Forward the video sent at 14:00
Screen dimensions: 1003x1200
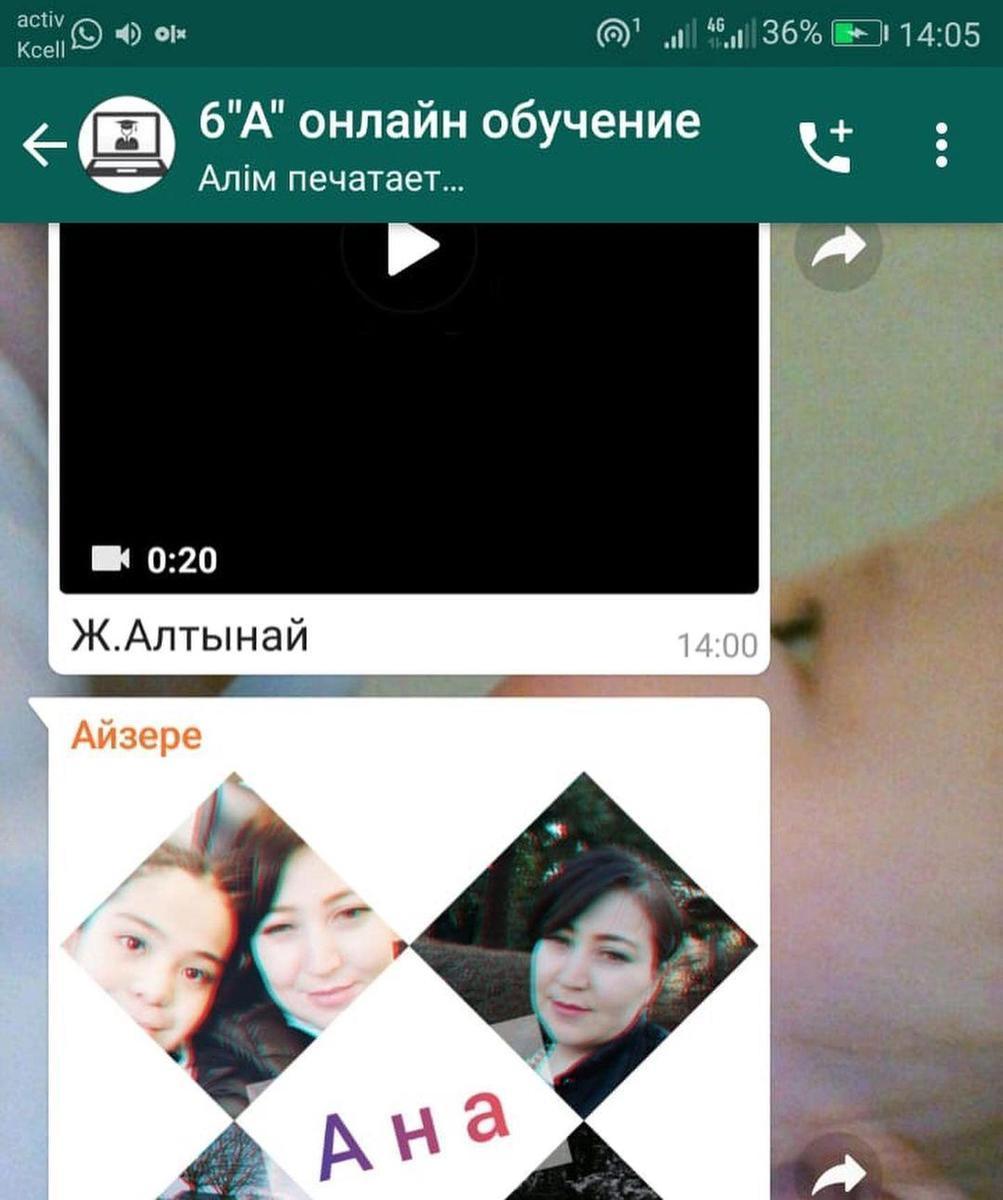click(838, 250)
